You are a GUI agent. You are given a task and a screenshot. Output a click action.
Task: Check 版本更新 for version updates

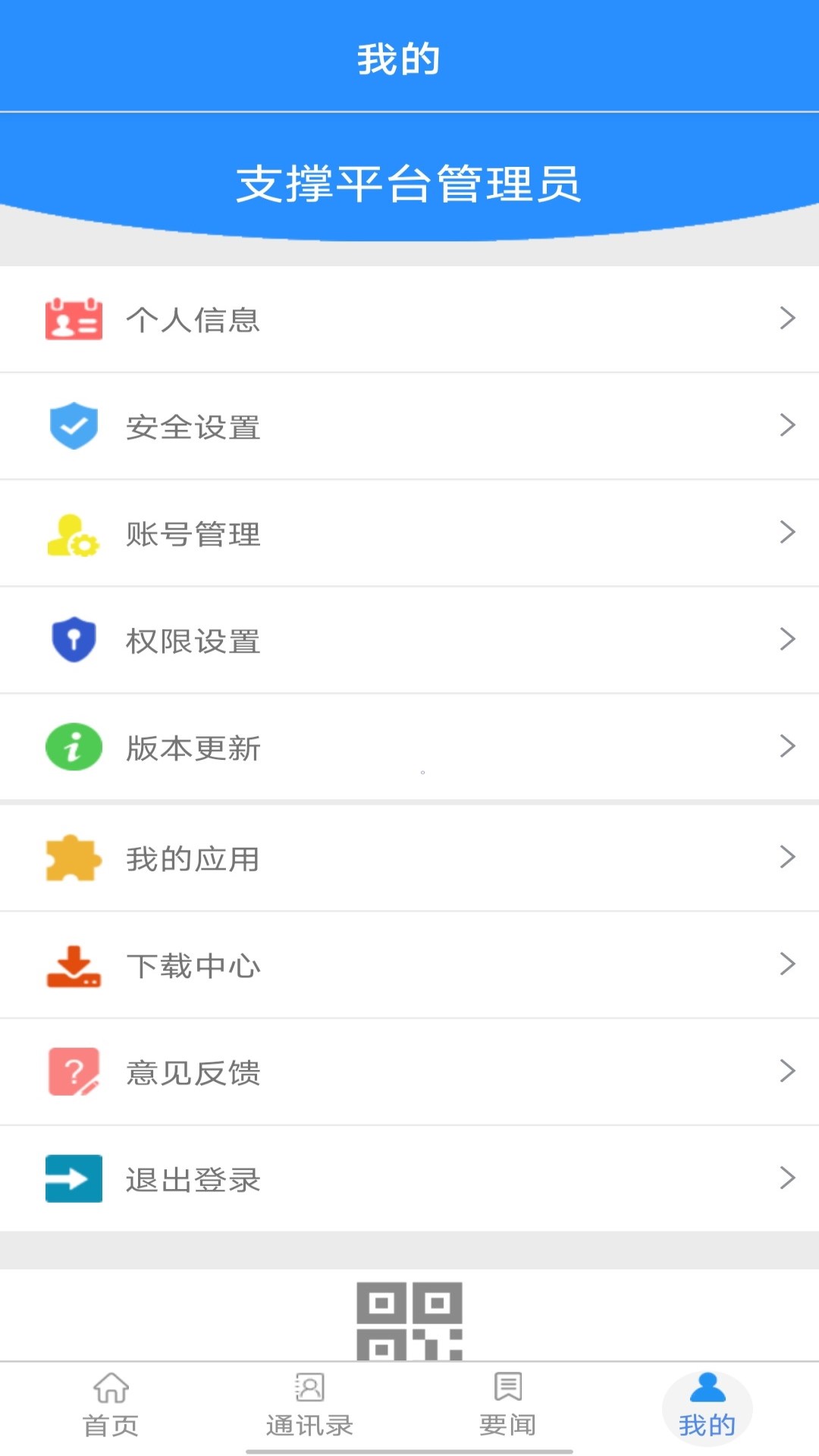tap(409, 747)
